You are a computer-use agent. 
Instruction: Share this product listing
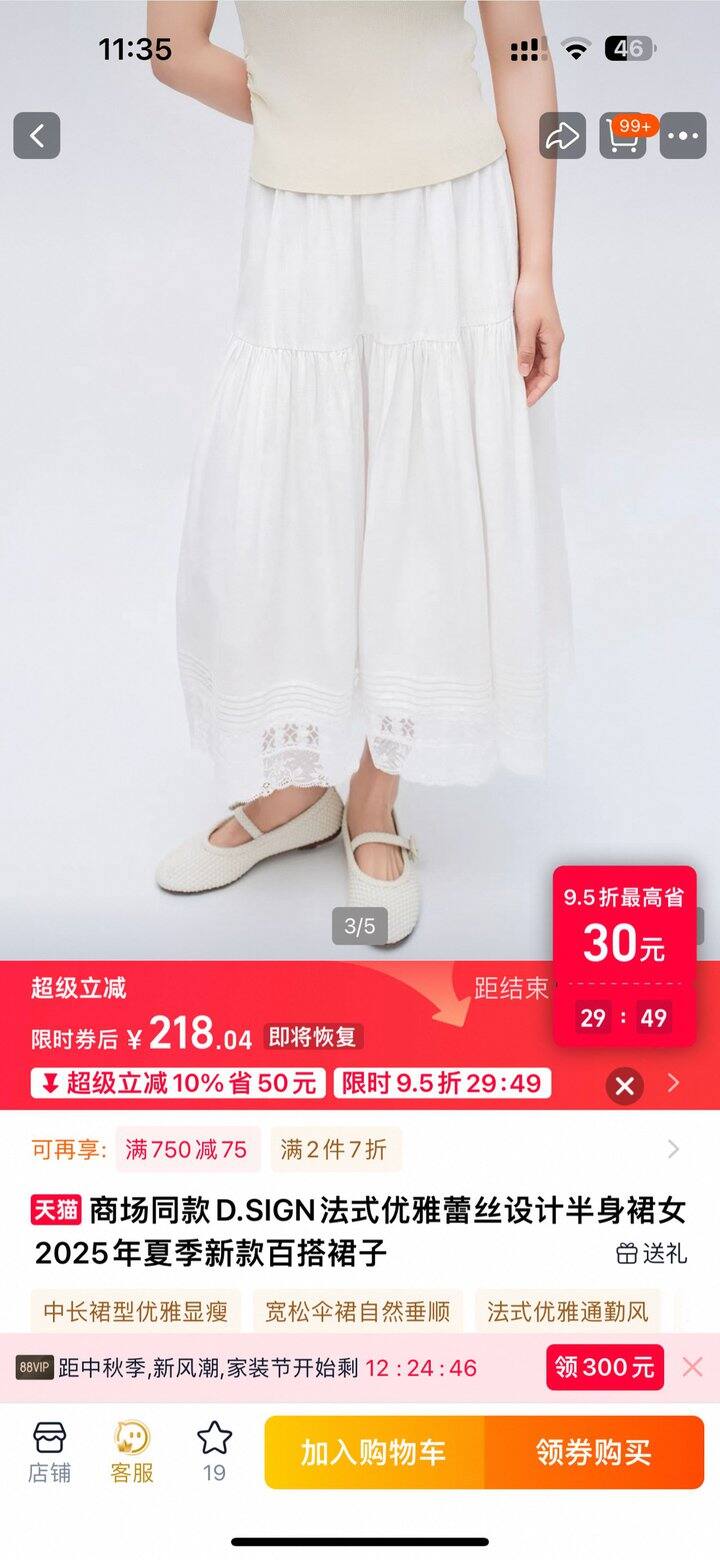pos(562,136)
